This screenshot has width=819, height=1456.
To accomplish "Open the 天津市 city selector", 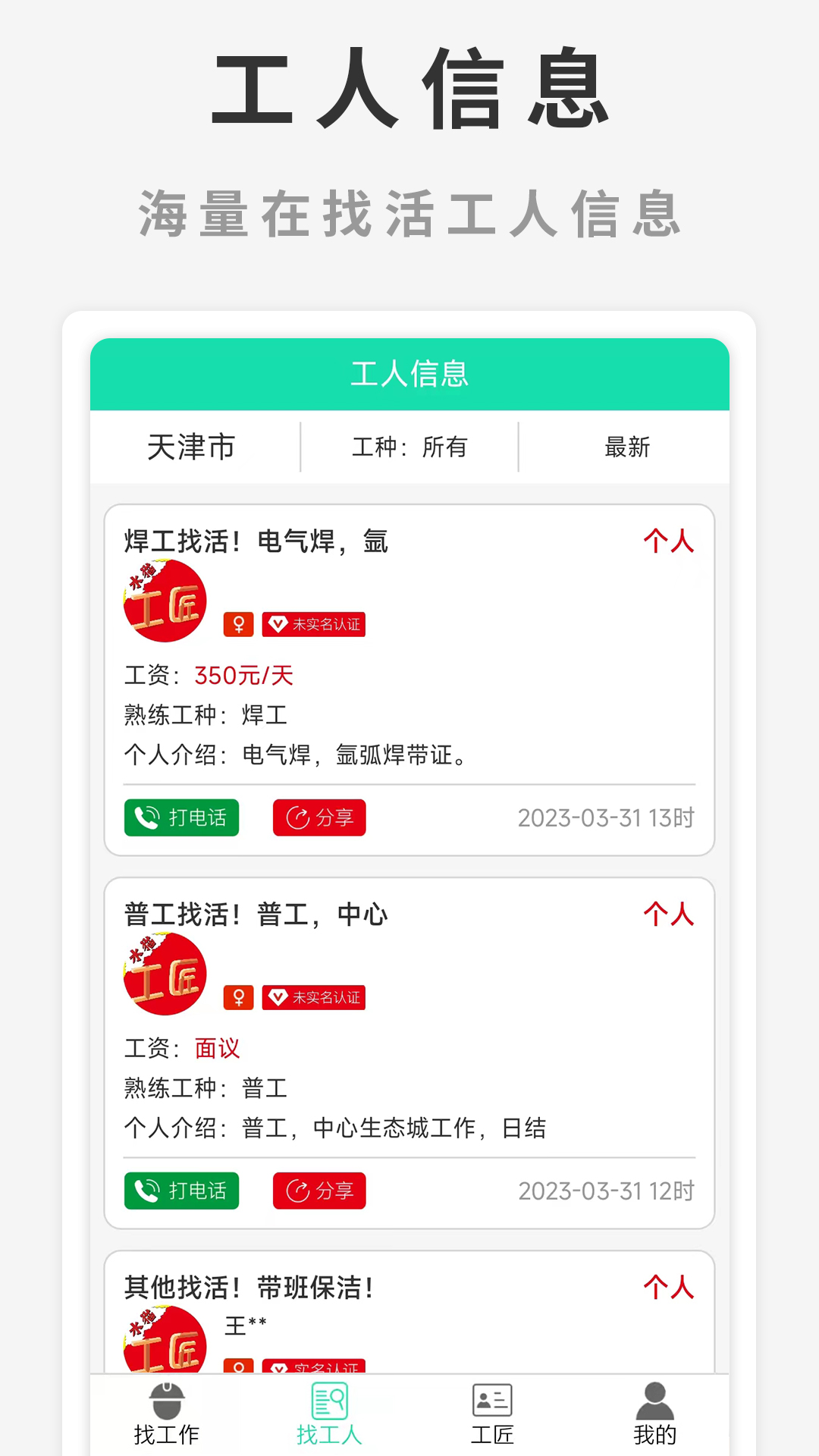I will pos(193,447).
